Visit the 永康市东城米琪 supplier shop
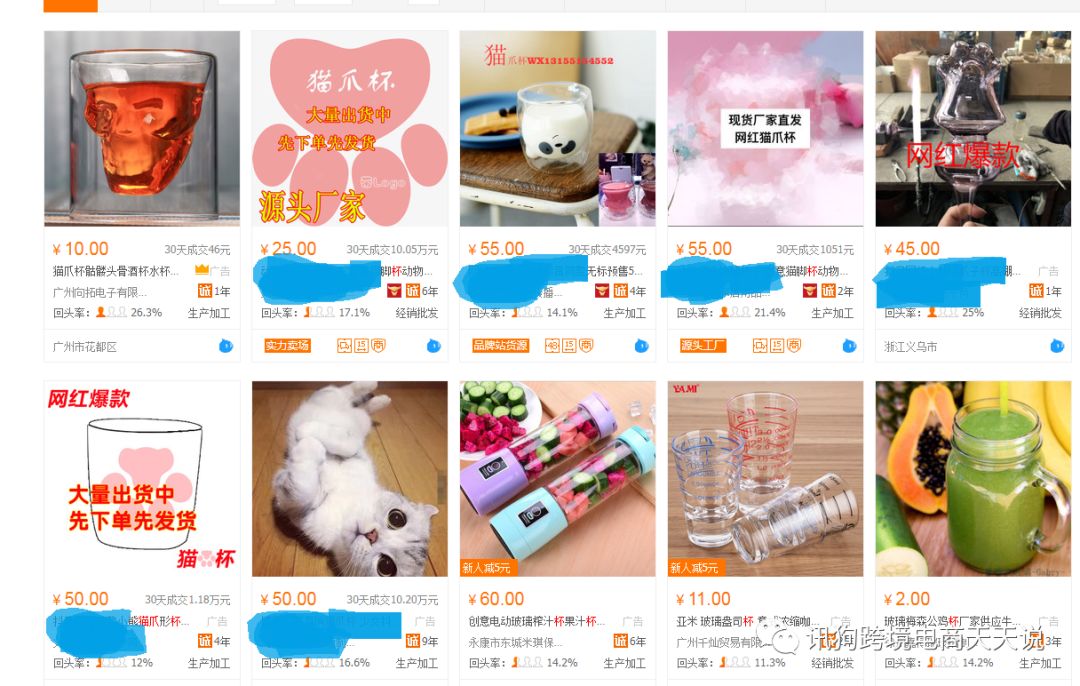Viewport: 1080px width, 686px height. [522, 642]
